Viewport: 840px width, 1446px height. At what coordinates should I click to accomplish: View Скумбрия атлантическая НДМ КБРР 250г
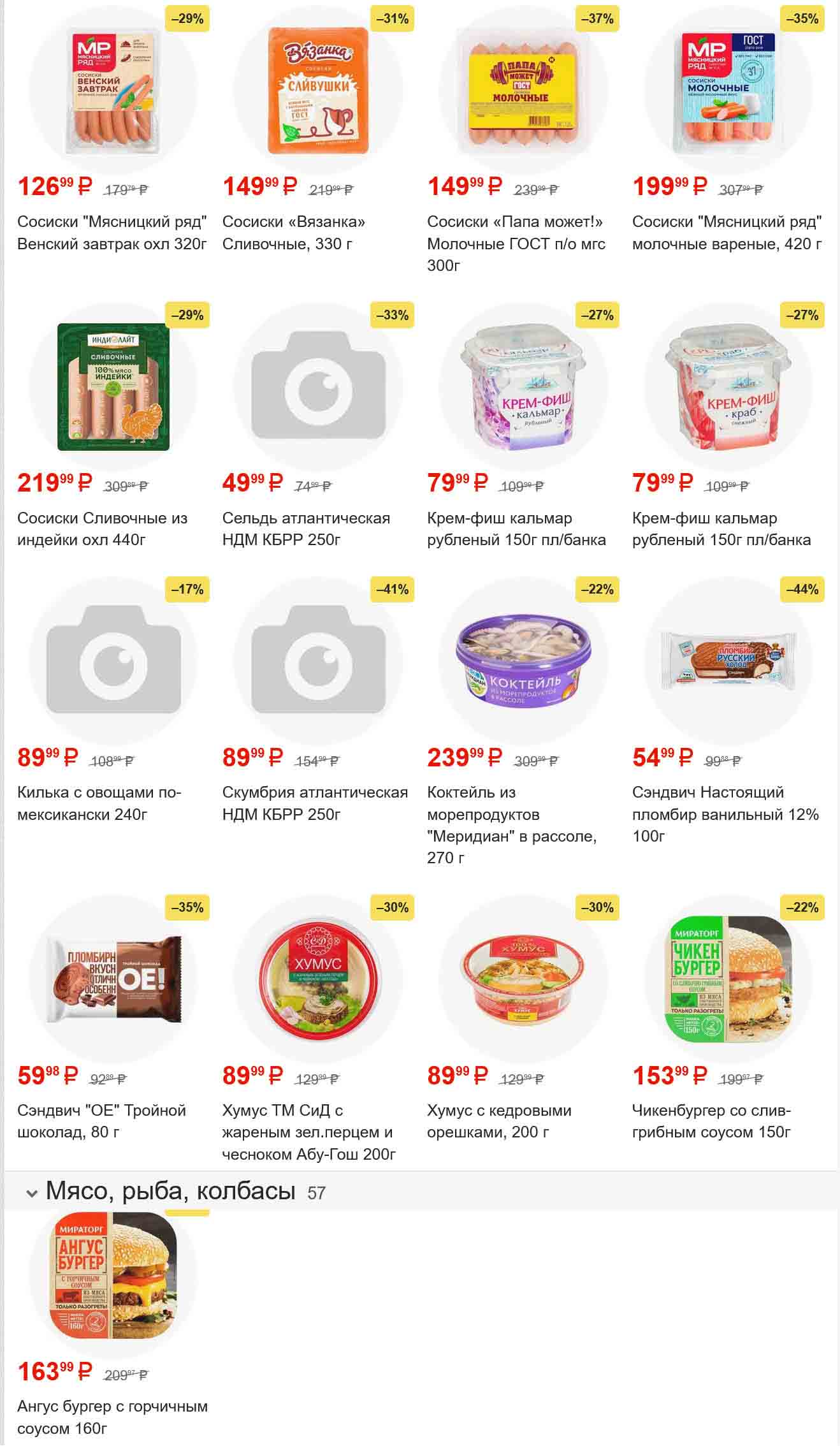pyautogui.click(x=317, y=661)
